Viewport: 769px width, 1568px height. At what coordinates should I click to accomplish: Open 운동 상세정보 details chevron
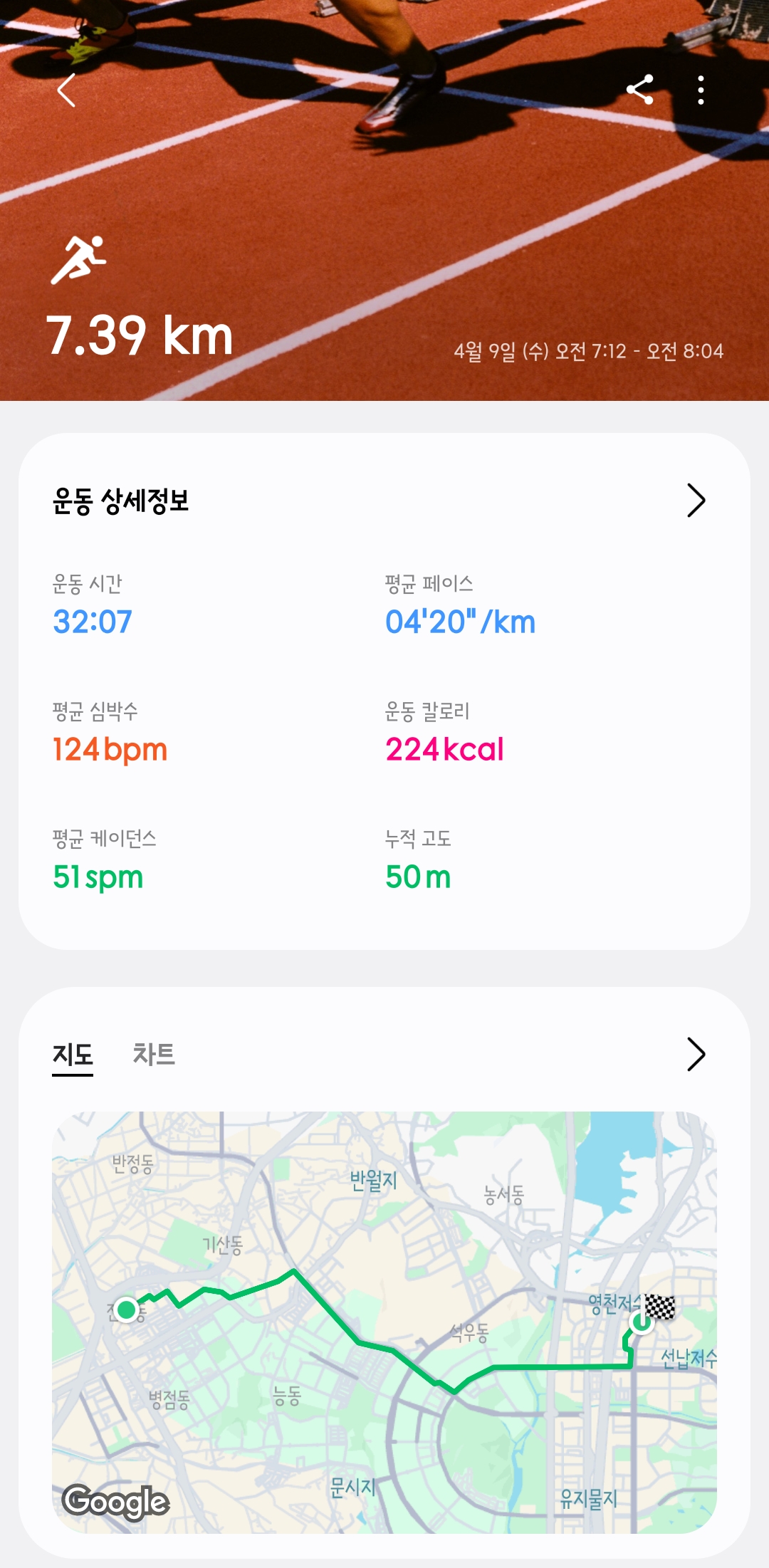(695, 501)
